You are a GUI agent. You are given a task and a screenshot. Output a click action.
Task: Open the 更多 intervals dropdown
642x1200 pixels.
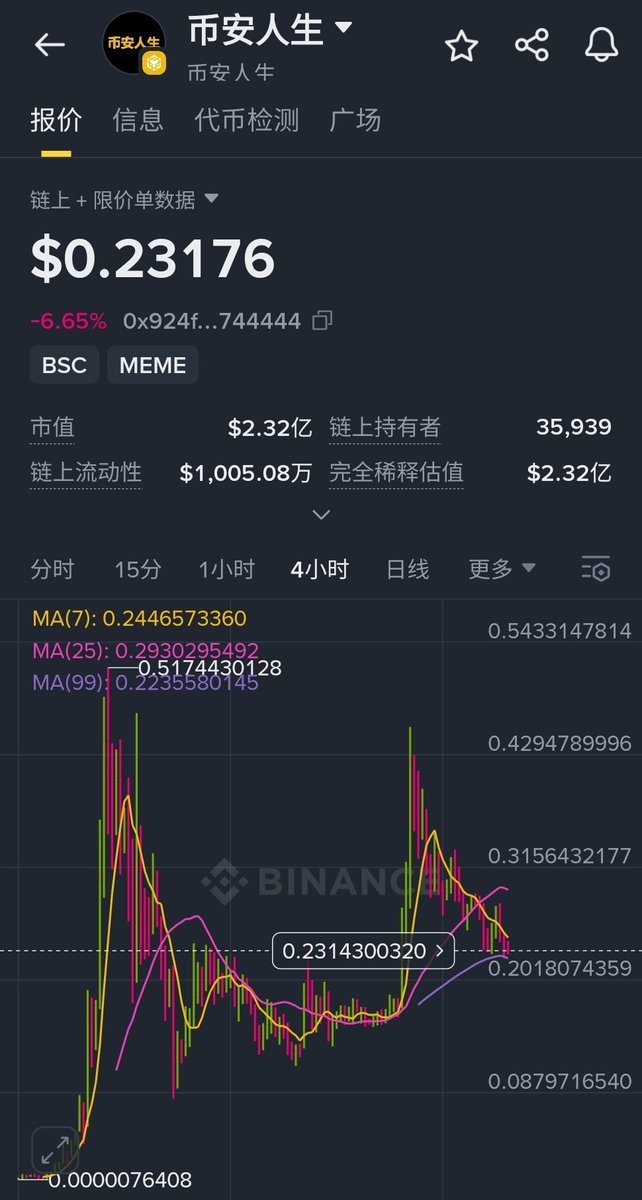(502, 570)
